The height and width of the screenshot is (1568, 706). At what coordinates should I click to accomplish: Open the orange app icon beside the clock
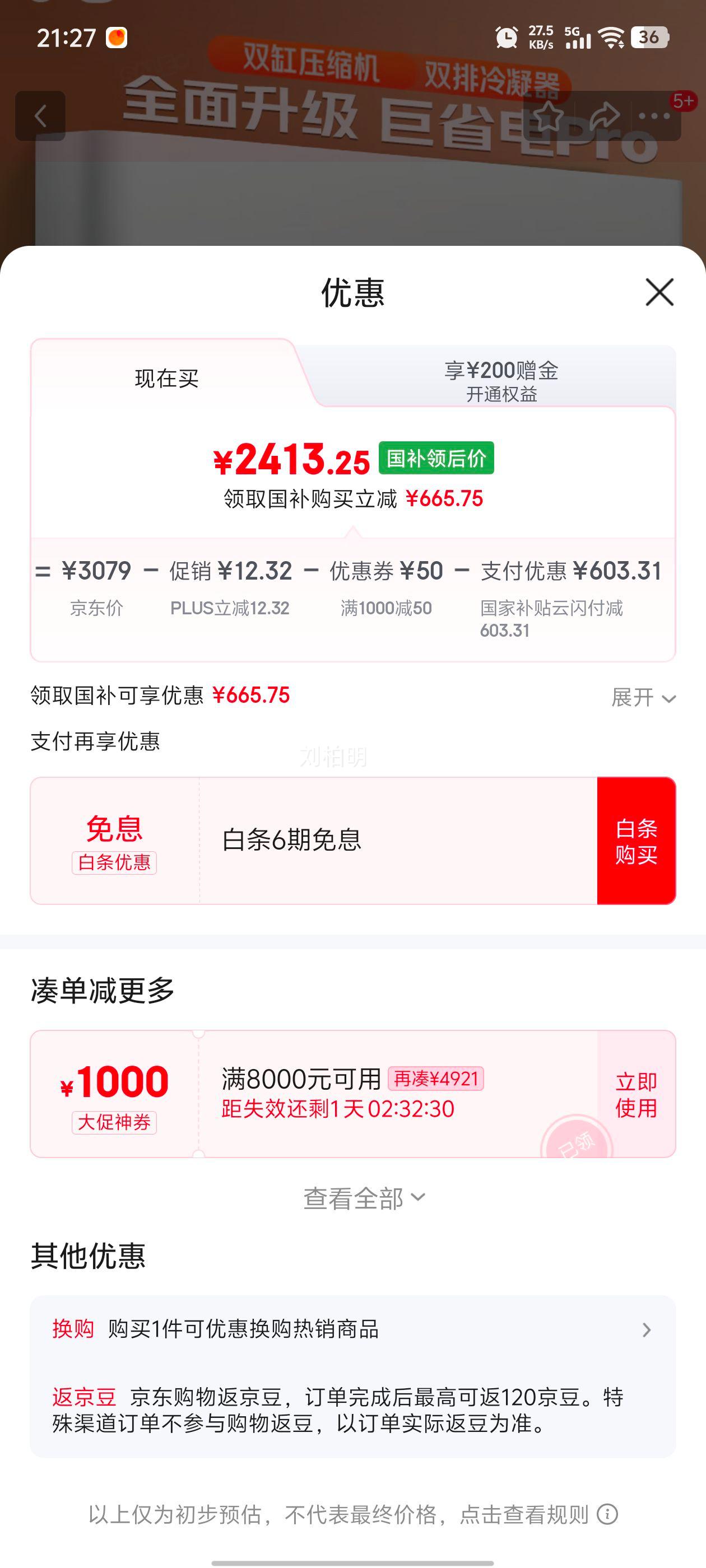116,38
